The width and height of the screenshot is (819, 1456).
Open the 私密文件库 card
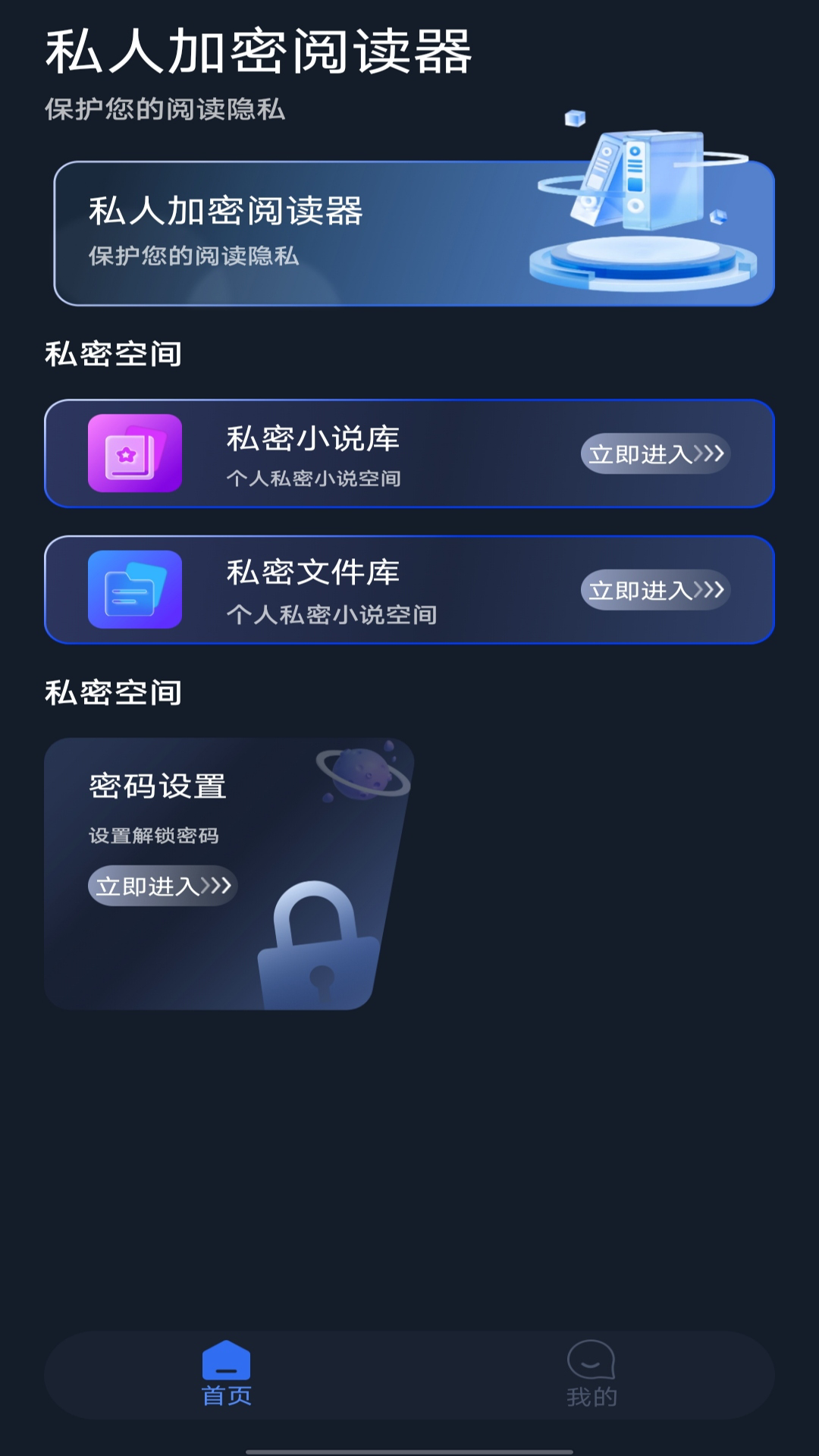click(409, 590)
